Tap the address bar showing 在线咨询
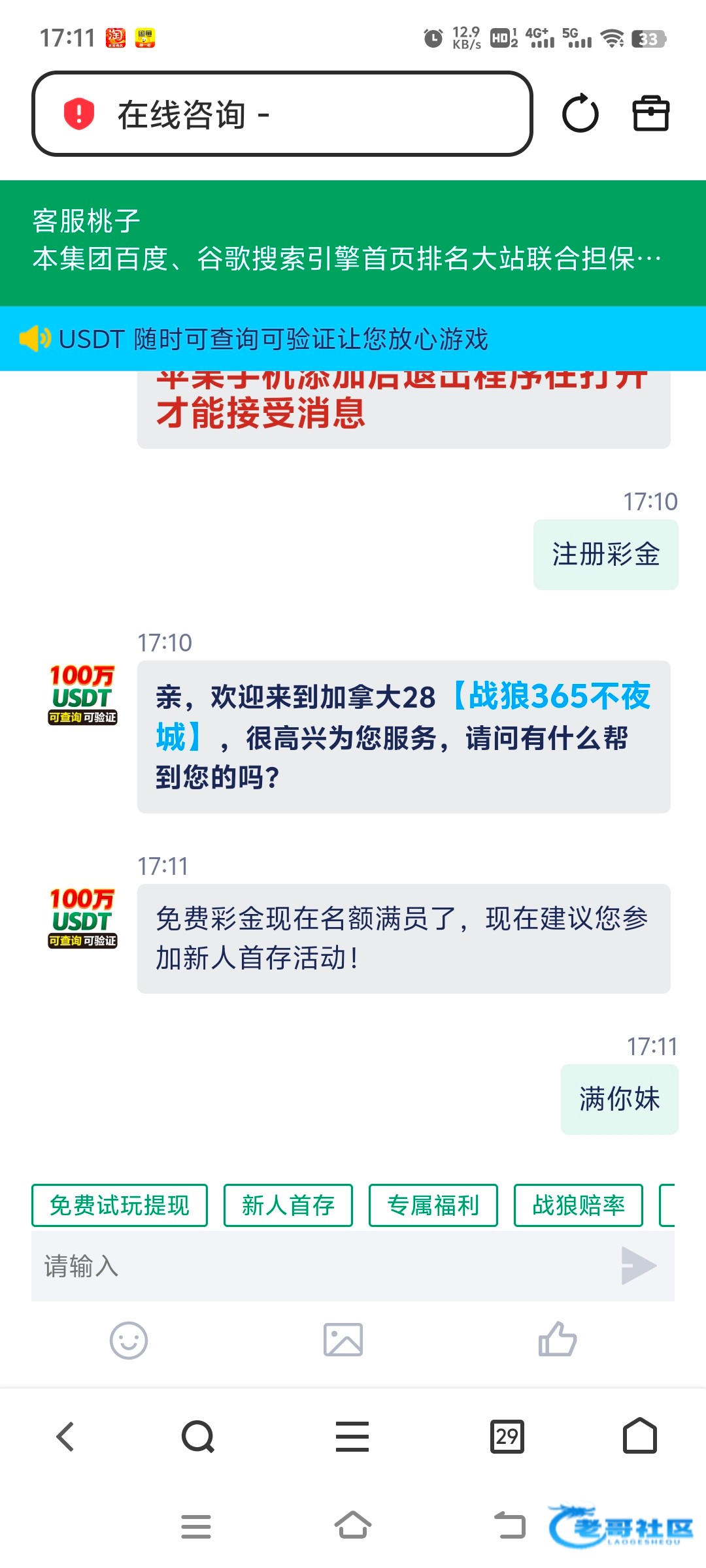 click(x=282, y=114)
